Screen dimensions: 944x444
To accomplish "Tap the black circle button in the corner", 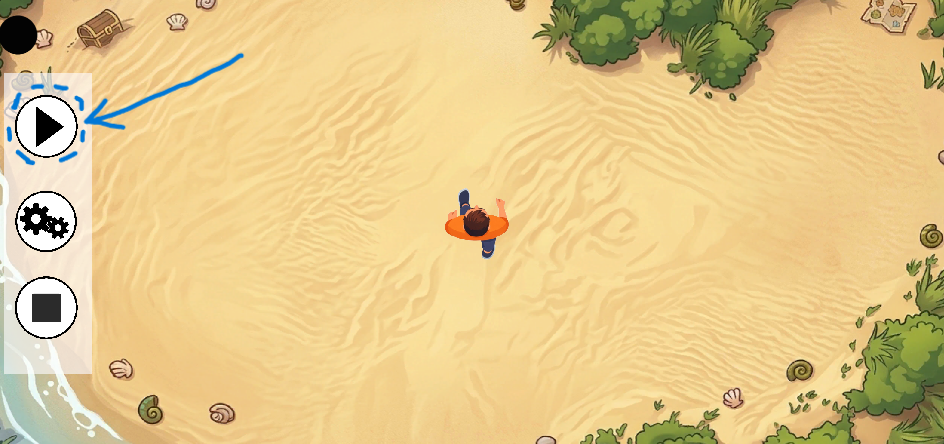I will pyautogui.click(x=17, y=35).
